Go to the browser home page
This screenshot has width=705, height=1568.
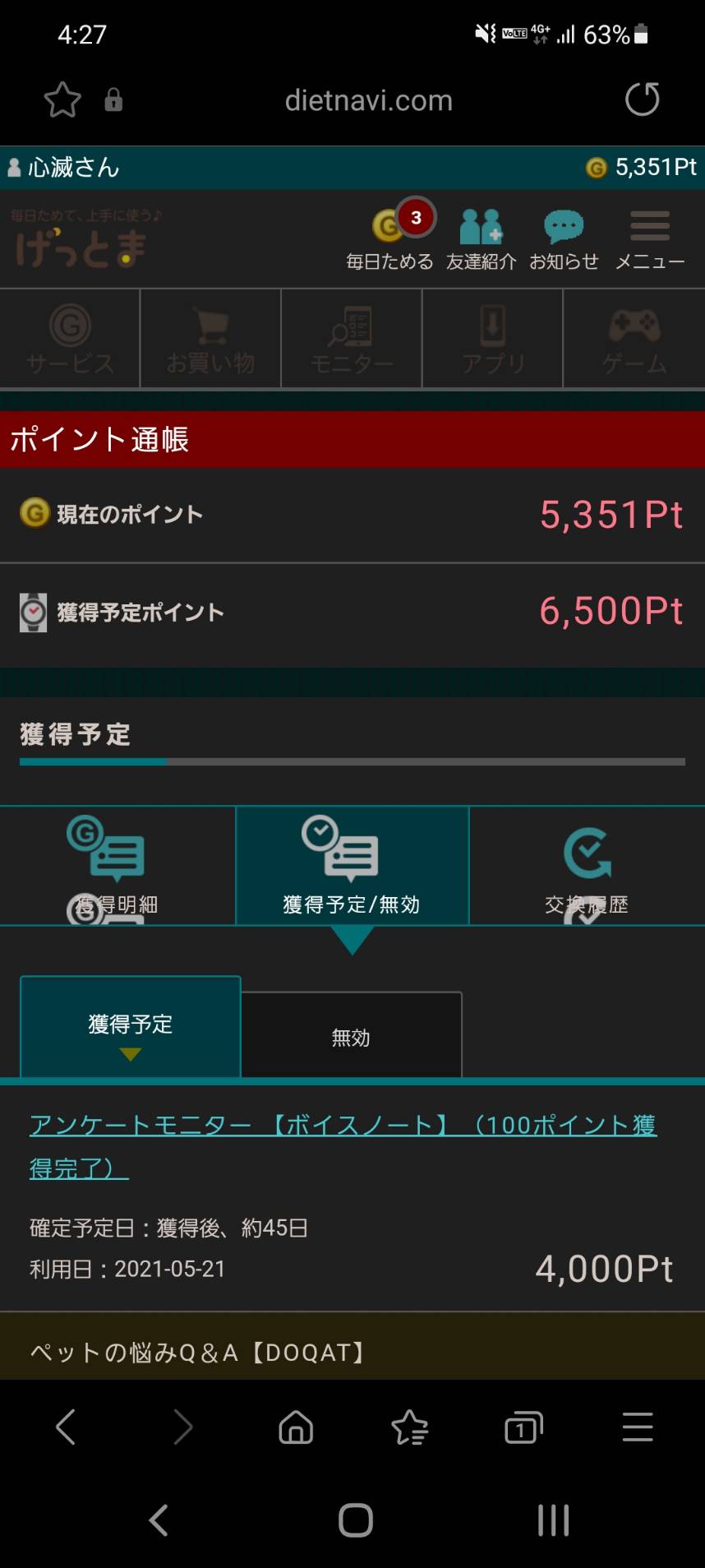tap(296, 1427)
